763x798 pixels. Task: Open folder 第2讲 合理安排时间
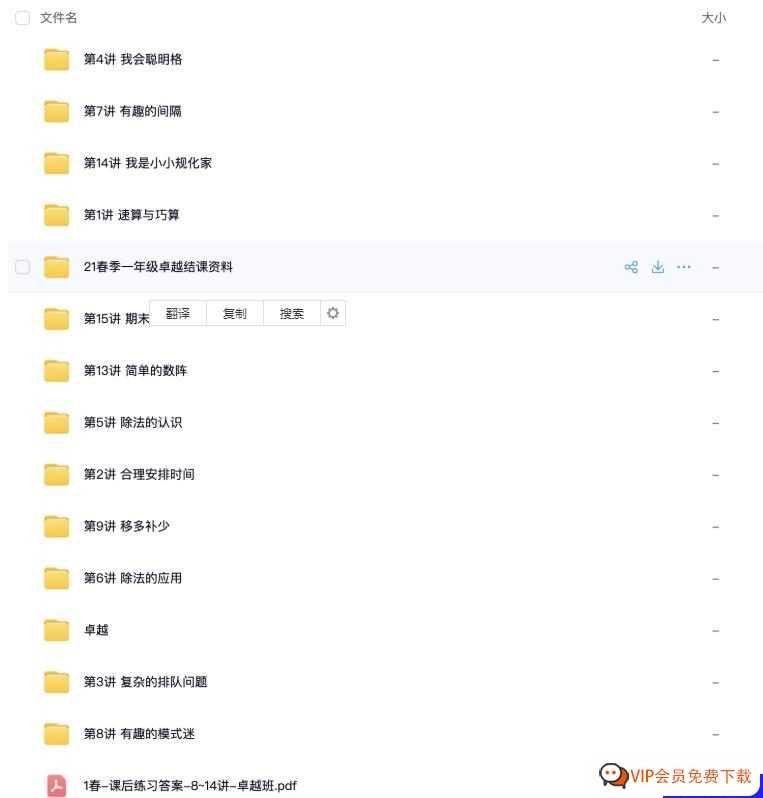point(138,475)
